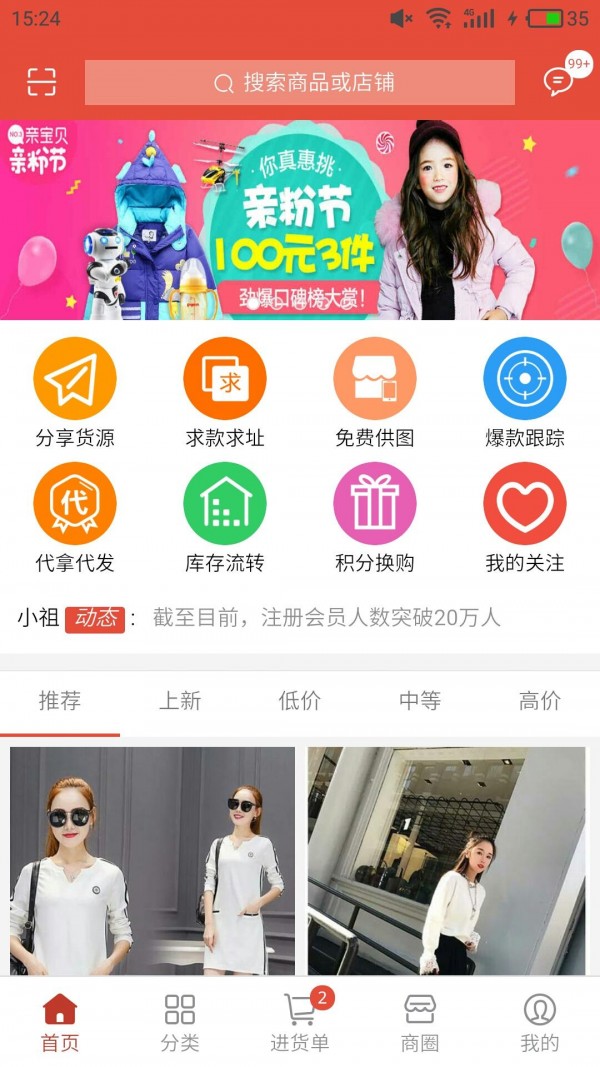600x1067 pixels.
Task: Open messages with the 99+ badge
Action: coord(558,82)
